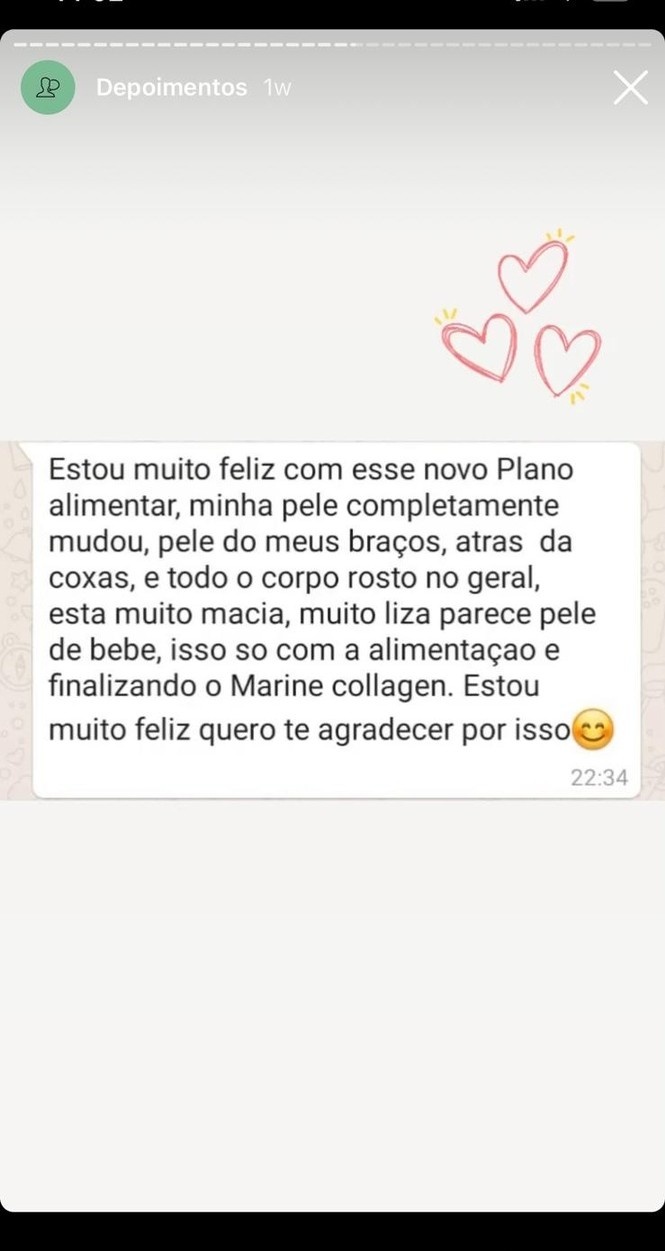Tap the Depoimentos highlight name
665x1251 pixels.
pos(171,88)
